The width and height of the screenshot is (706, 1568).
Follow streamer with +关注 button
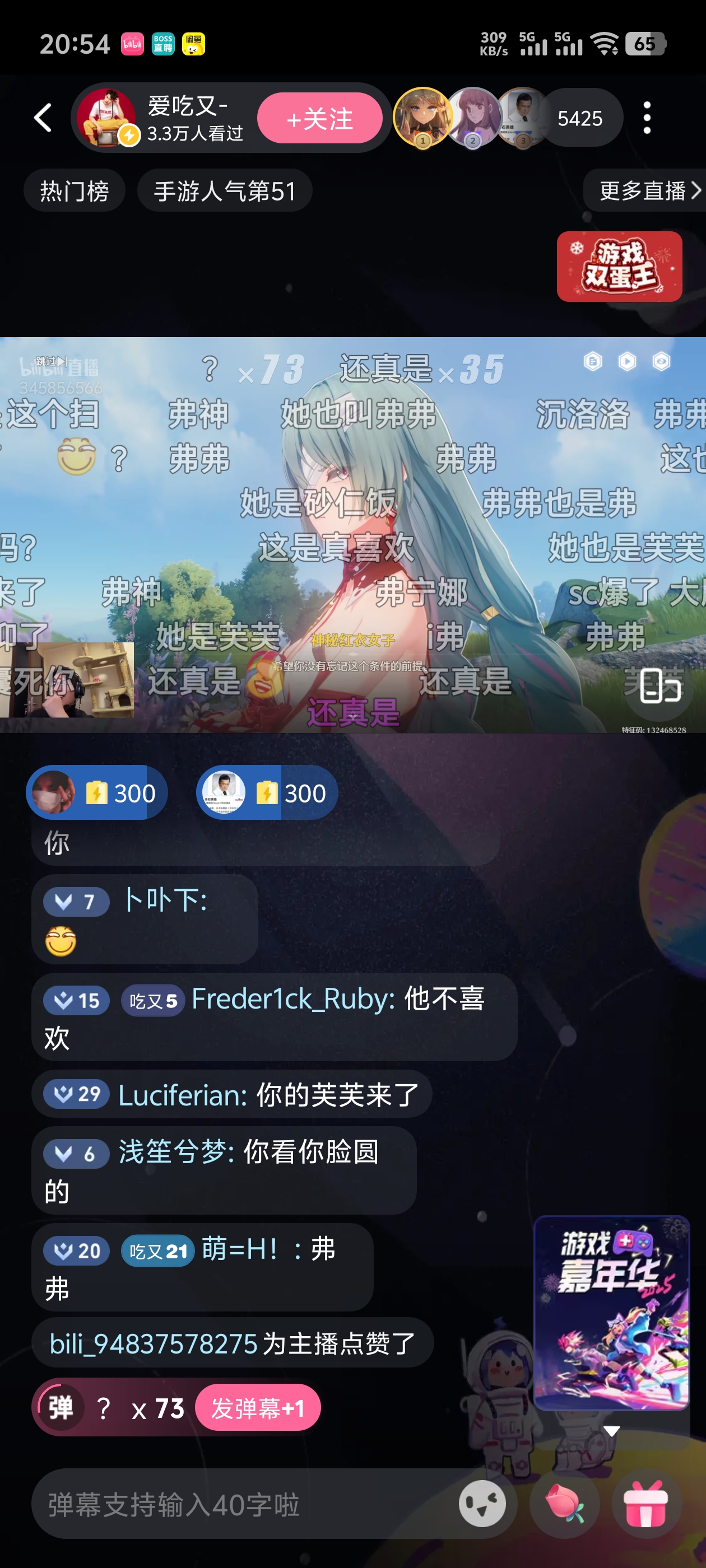tap(319, 118)
